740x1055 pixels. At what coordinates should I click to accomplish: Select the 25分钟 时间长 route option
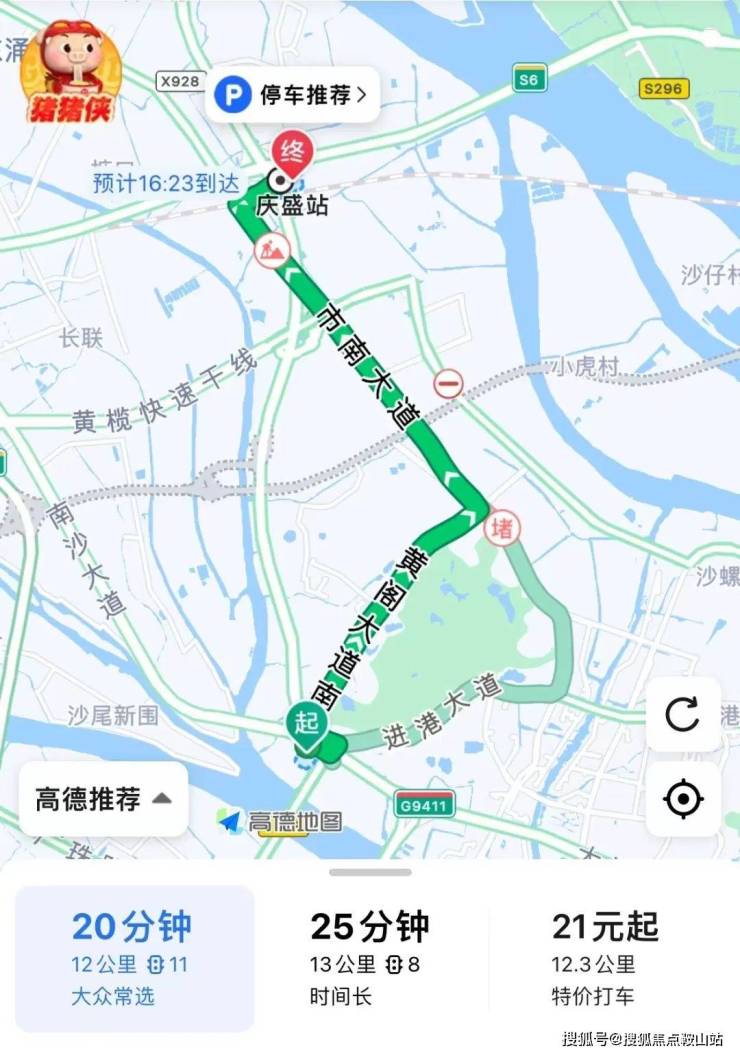coord(369,957)
